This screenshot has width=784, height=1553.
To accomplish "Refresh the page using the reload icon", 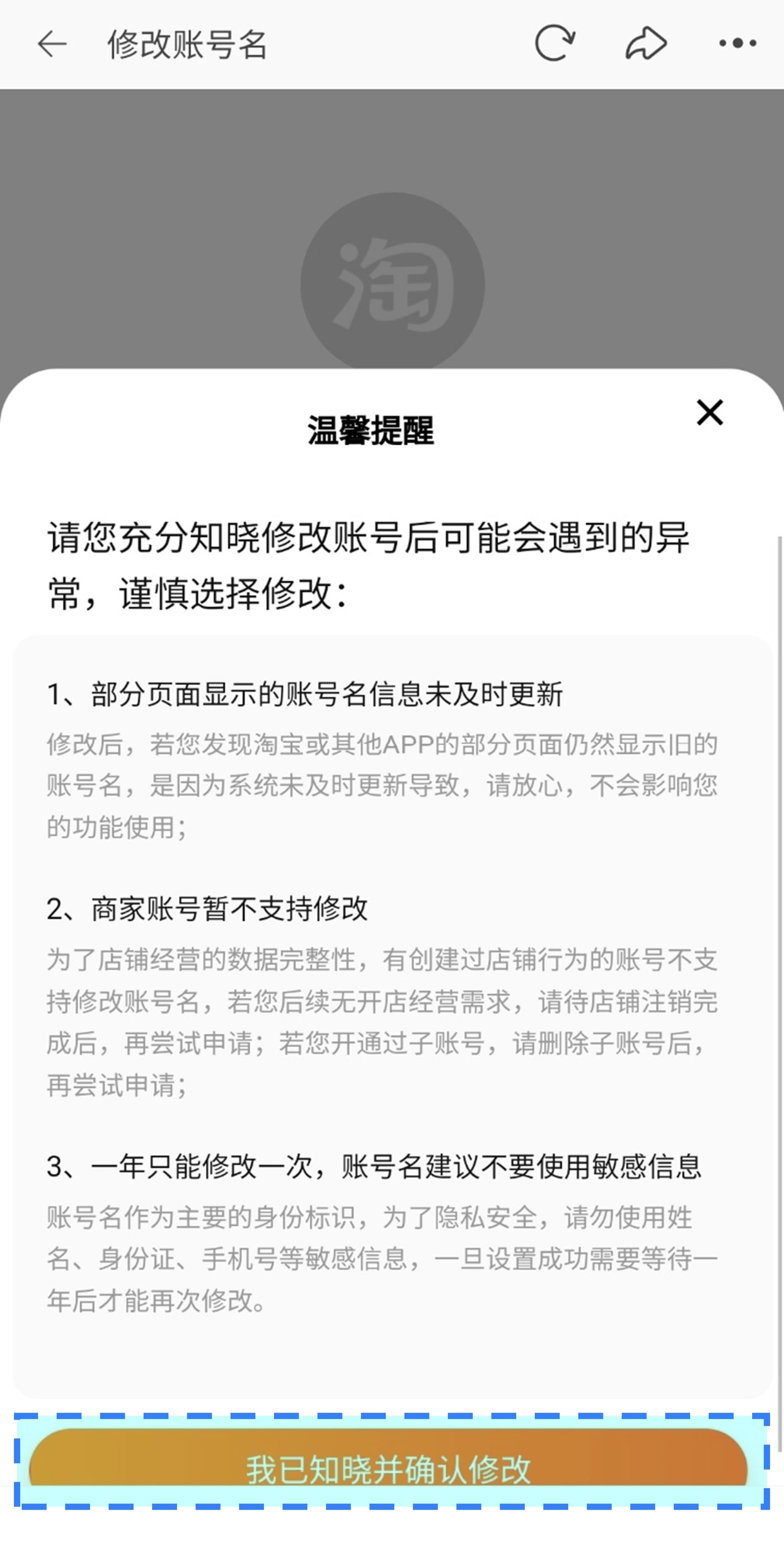I will click(554, 43).
